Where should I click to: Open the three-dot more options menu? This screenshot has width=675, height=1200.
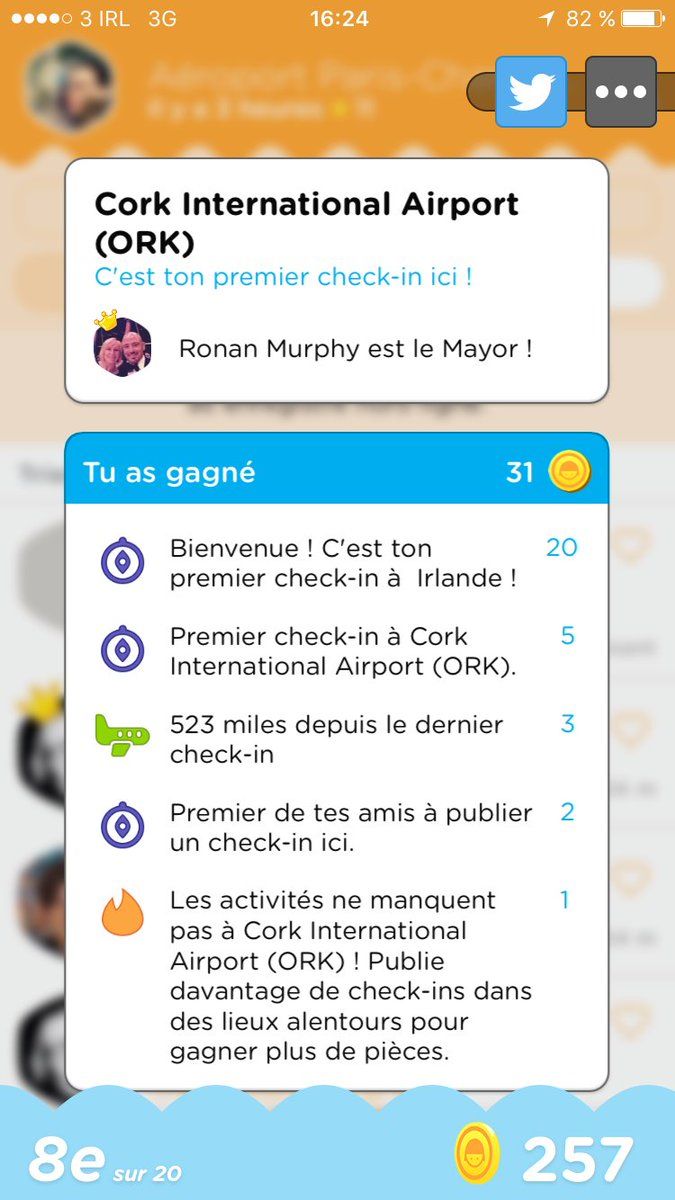click(x=620, y=91)
